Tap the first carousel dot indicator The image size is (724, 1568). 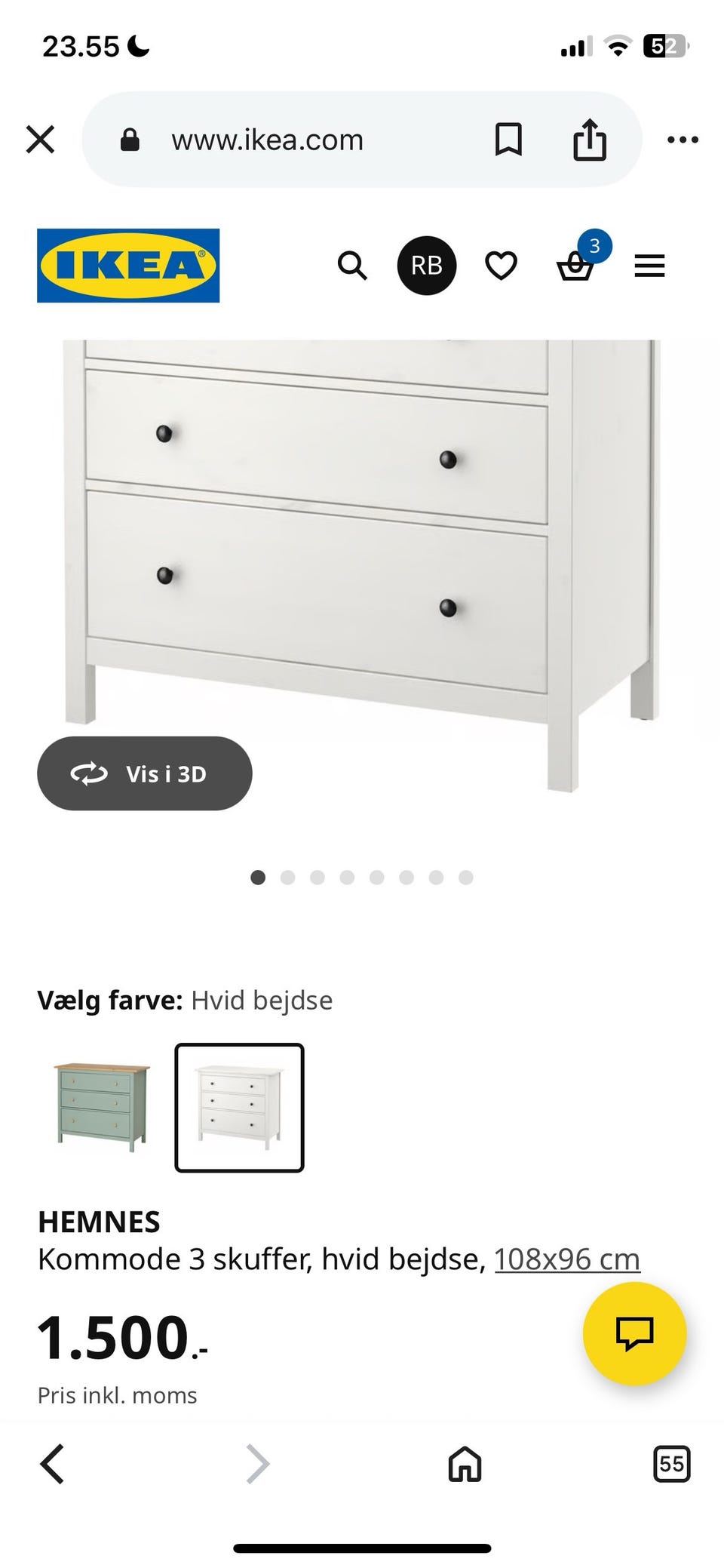click(x=259, y=878)
